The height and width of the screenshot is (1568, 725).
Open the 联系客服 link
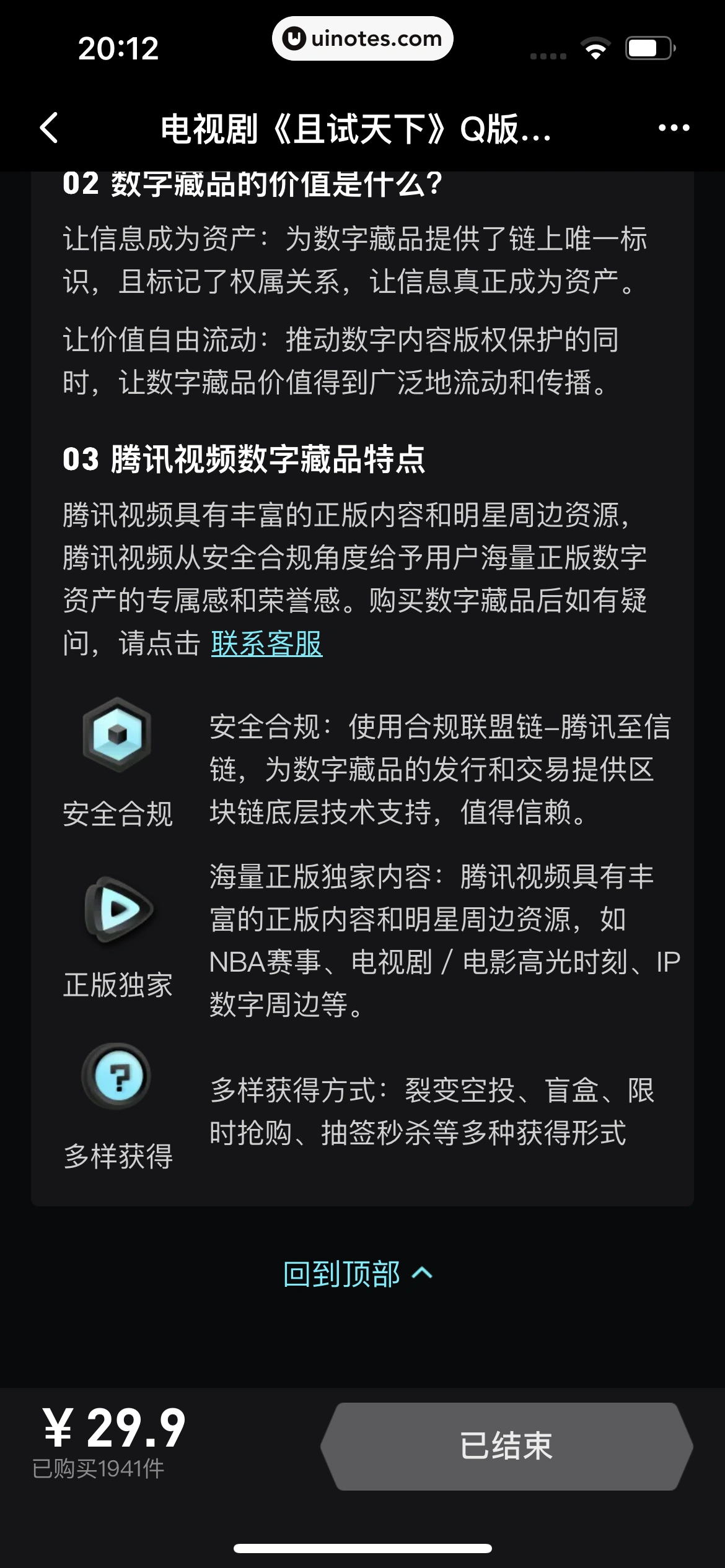click(x=266, y=643)
